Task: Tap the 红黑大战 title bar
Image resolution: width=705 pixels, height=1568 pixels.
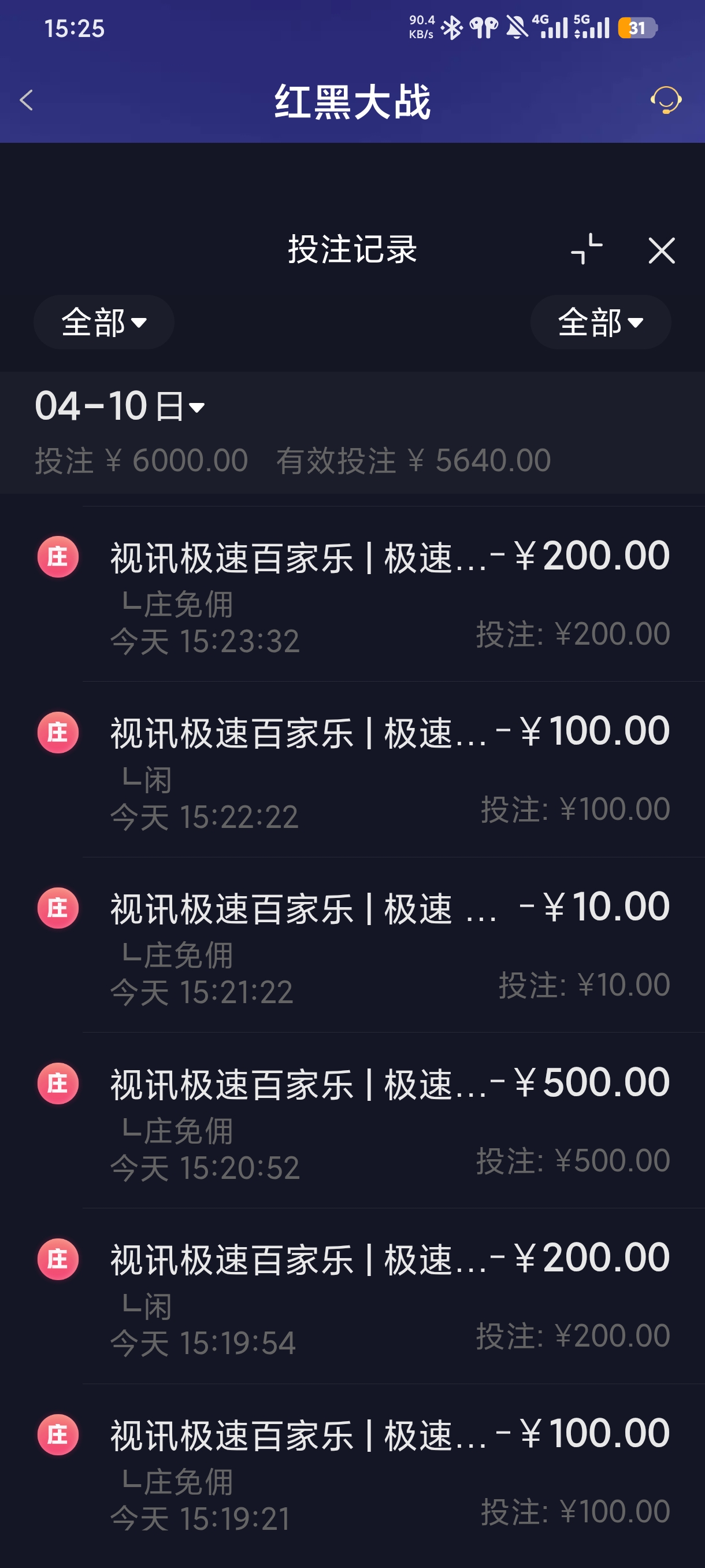Action: [352, 102]
